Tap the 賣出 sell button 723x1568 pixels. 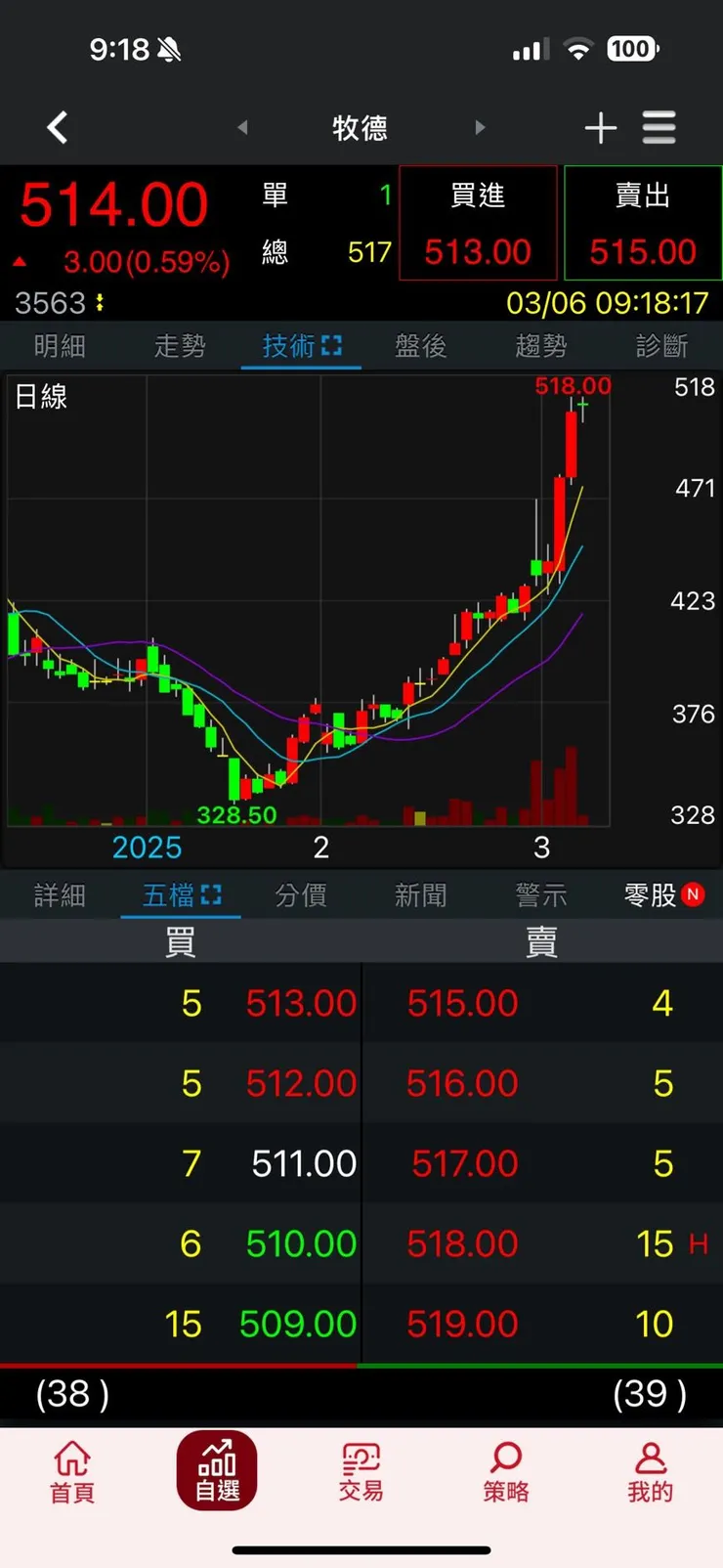click(x=643, y=224)
